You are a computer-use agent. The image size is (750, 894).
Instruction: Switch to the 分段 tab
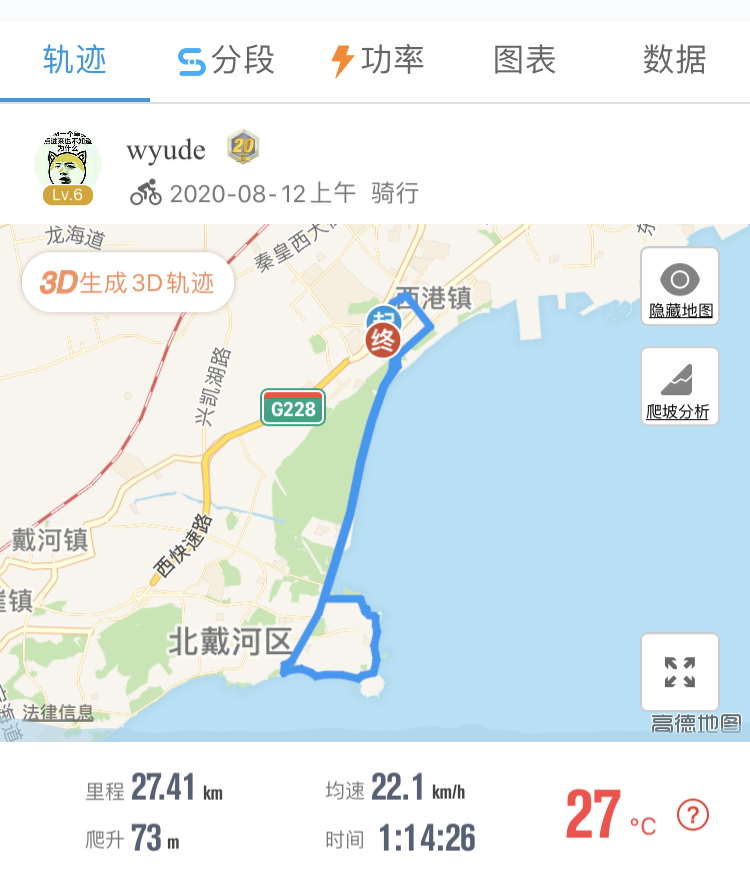pos(226,60)
